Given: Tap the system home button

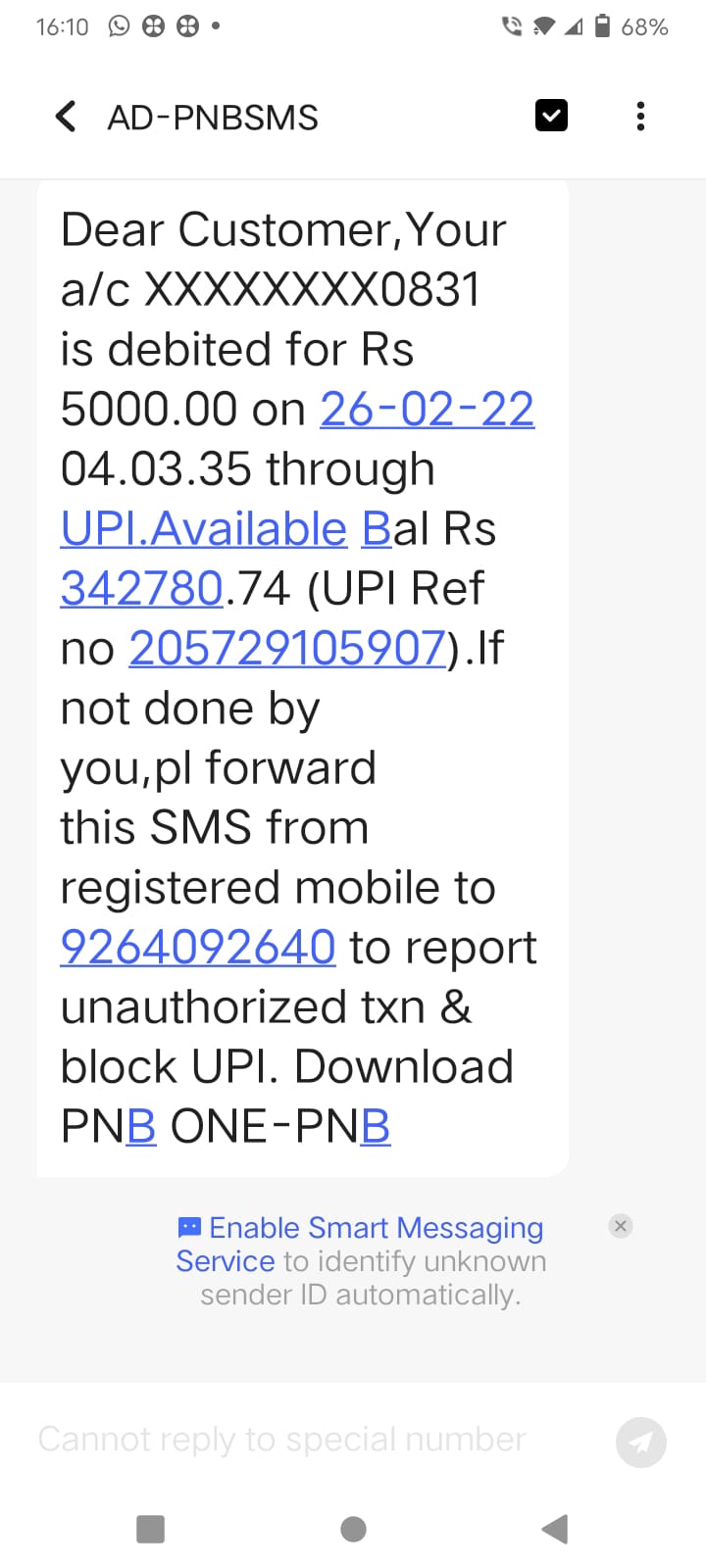Looking at the screenshot, I should tap(353, 1529).
